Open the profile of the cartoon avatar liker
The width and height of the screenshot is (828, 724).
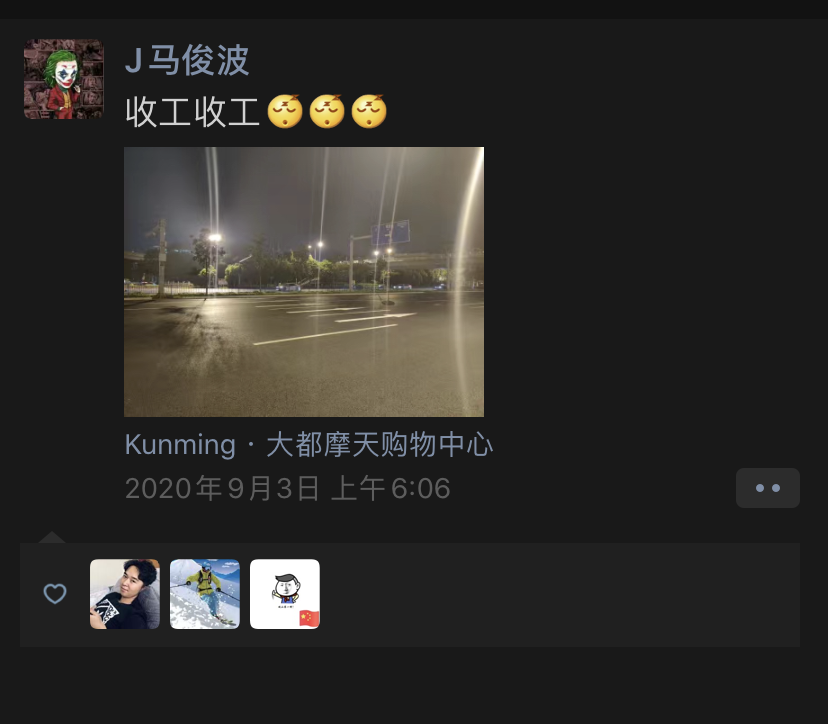point(285,594)
